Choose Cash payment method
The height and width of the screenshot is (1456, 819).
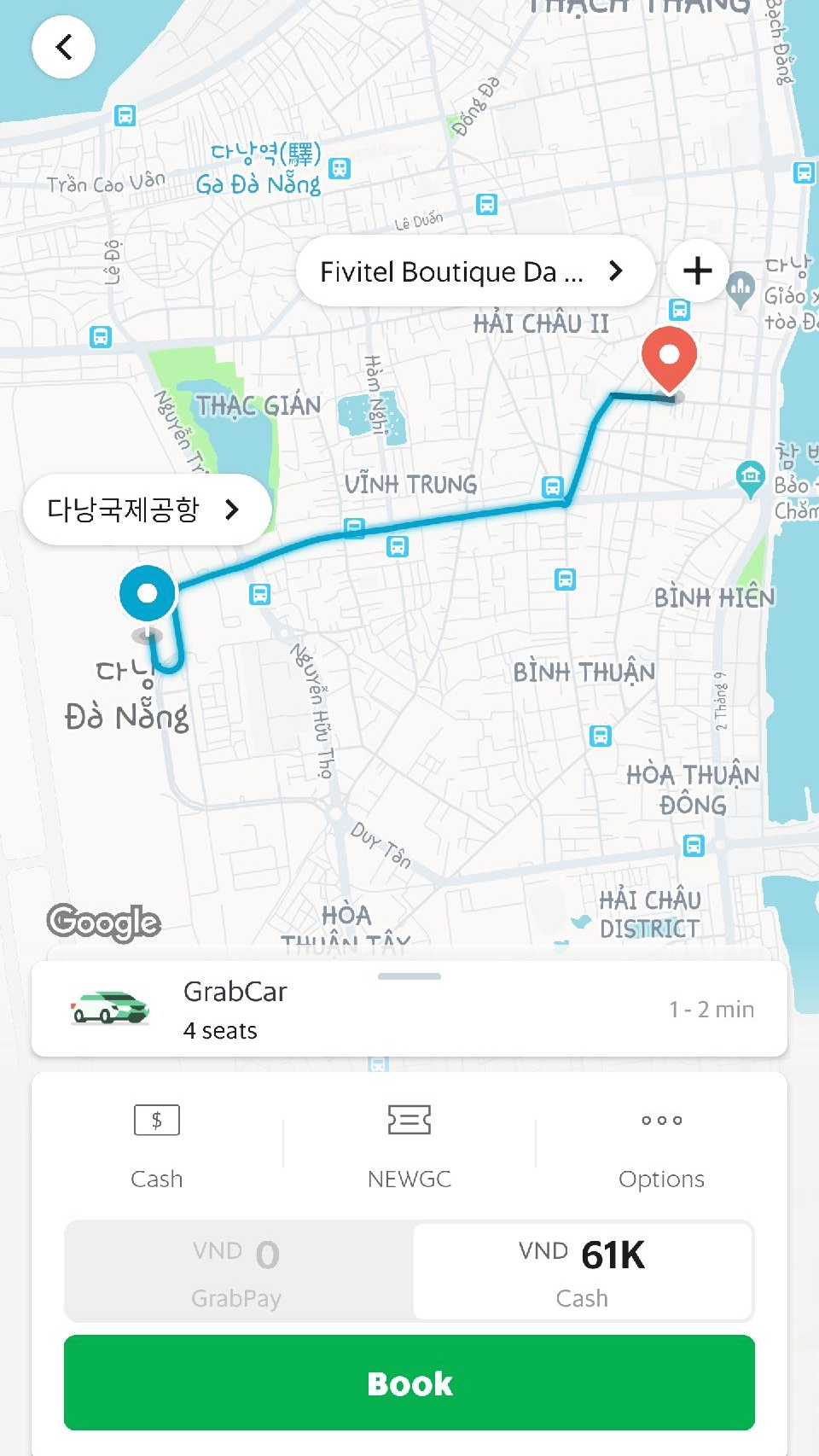point(157,1144)
